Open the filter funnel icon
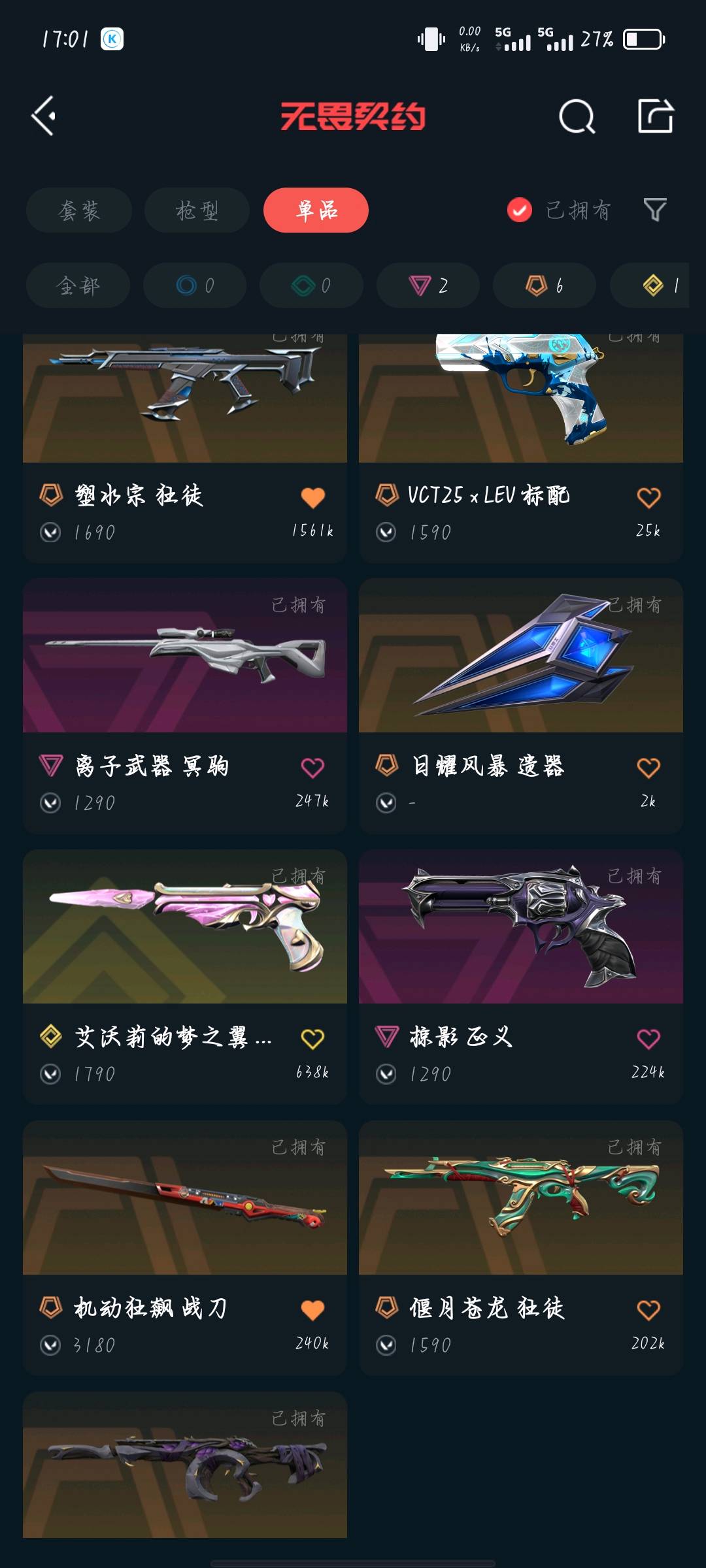The height and width of the screenshot is (1568, 706). click(x=655, y=210)
